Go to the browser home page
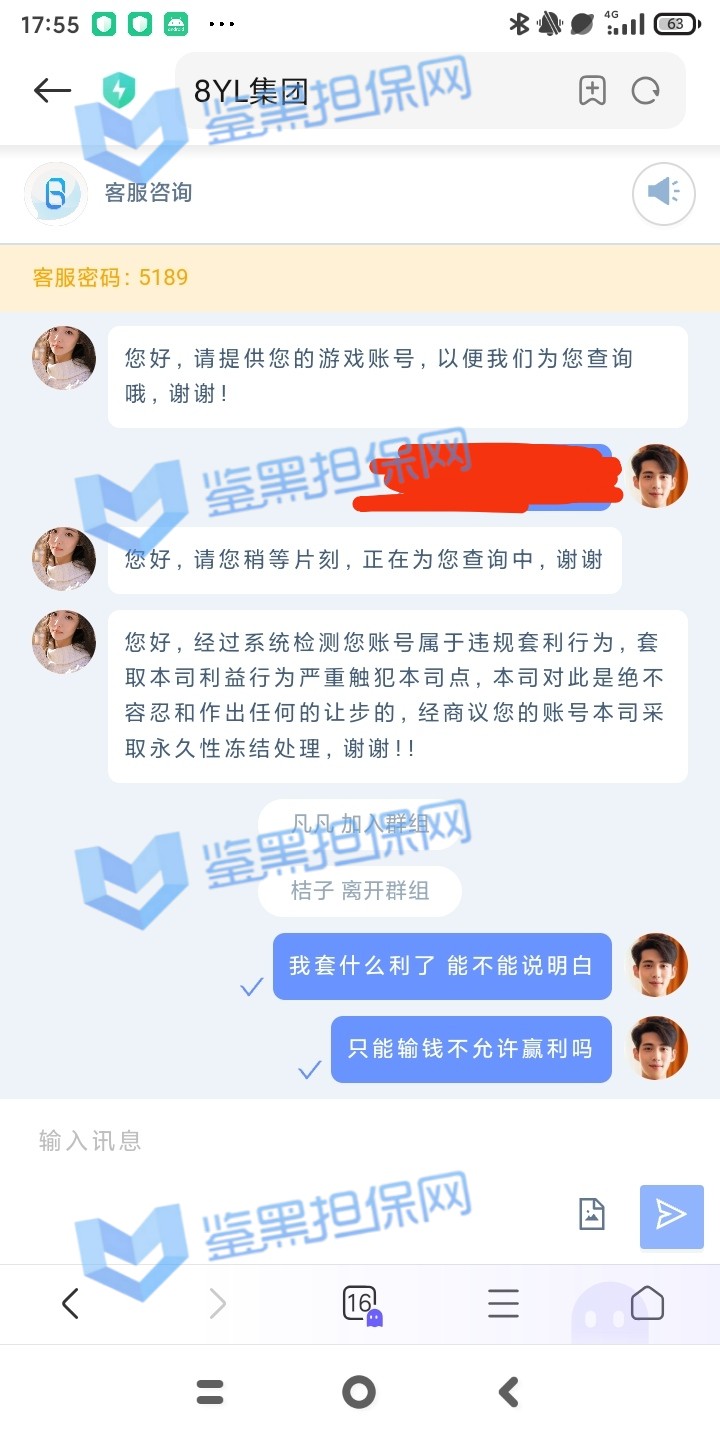The height and width of the screenshot is (1440, 720). 647,1304
